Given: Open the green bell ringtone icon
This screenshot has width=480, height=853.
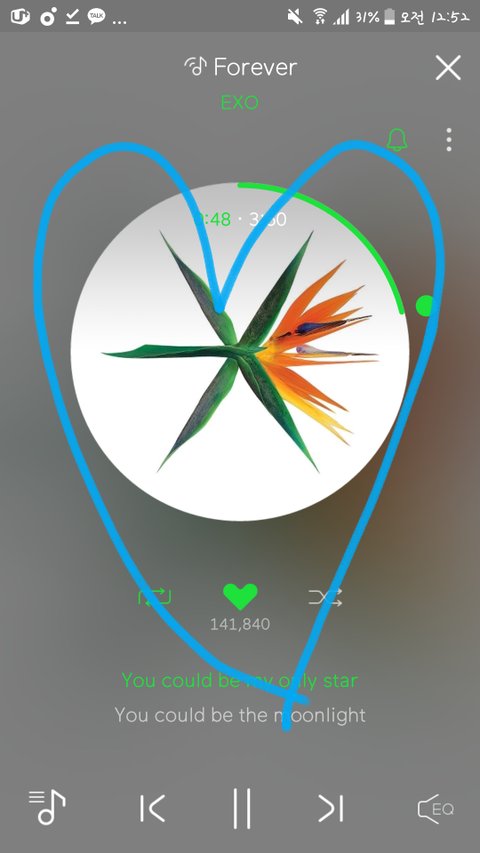Looking at the screenshot, I should [397, 140].
